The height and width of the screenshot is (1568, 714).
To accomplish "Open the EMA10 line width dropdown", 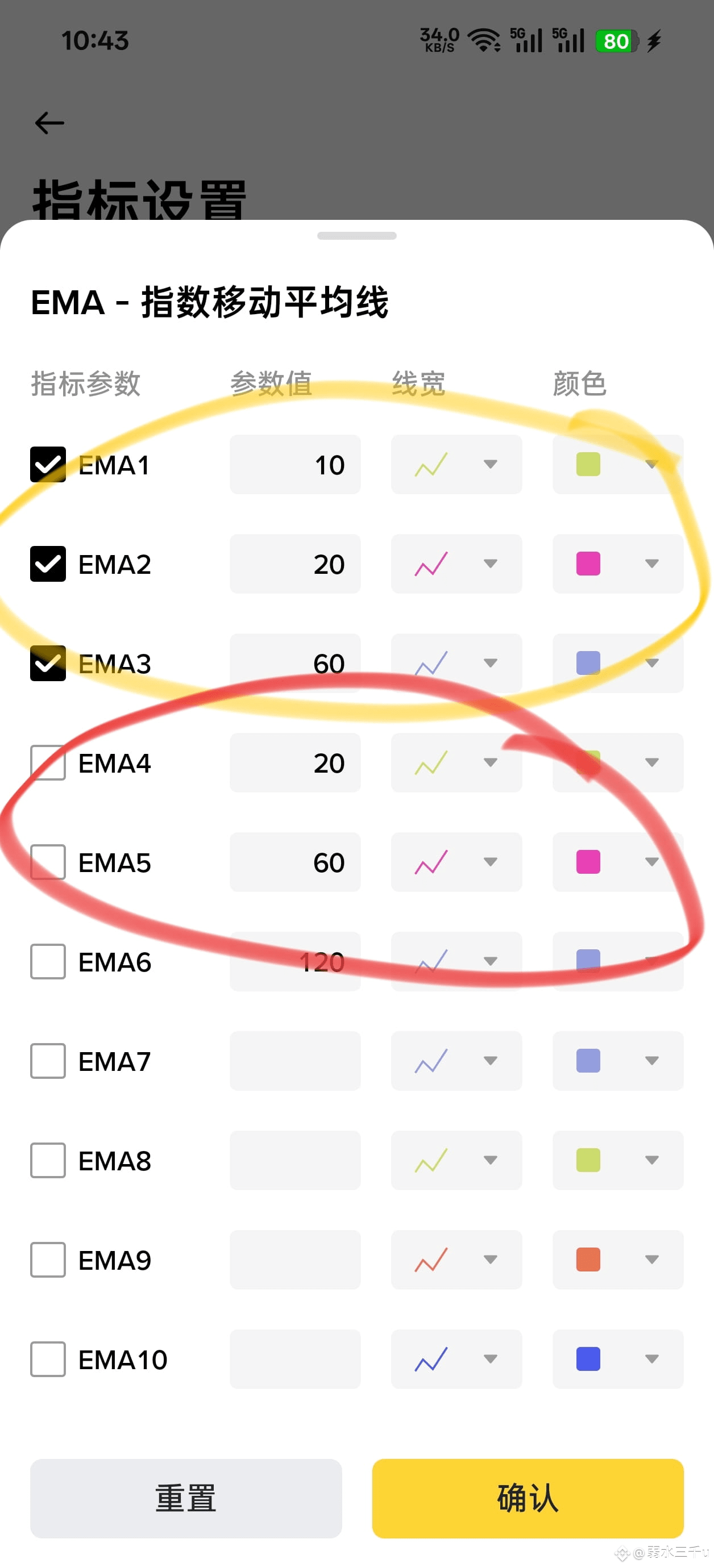I will click(490, 1359).
